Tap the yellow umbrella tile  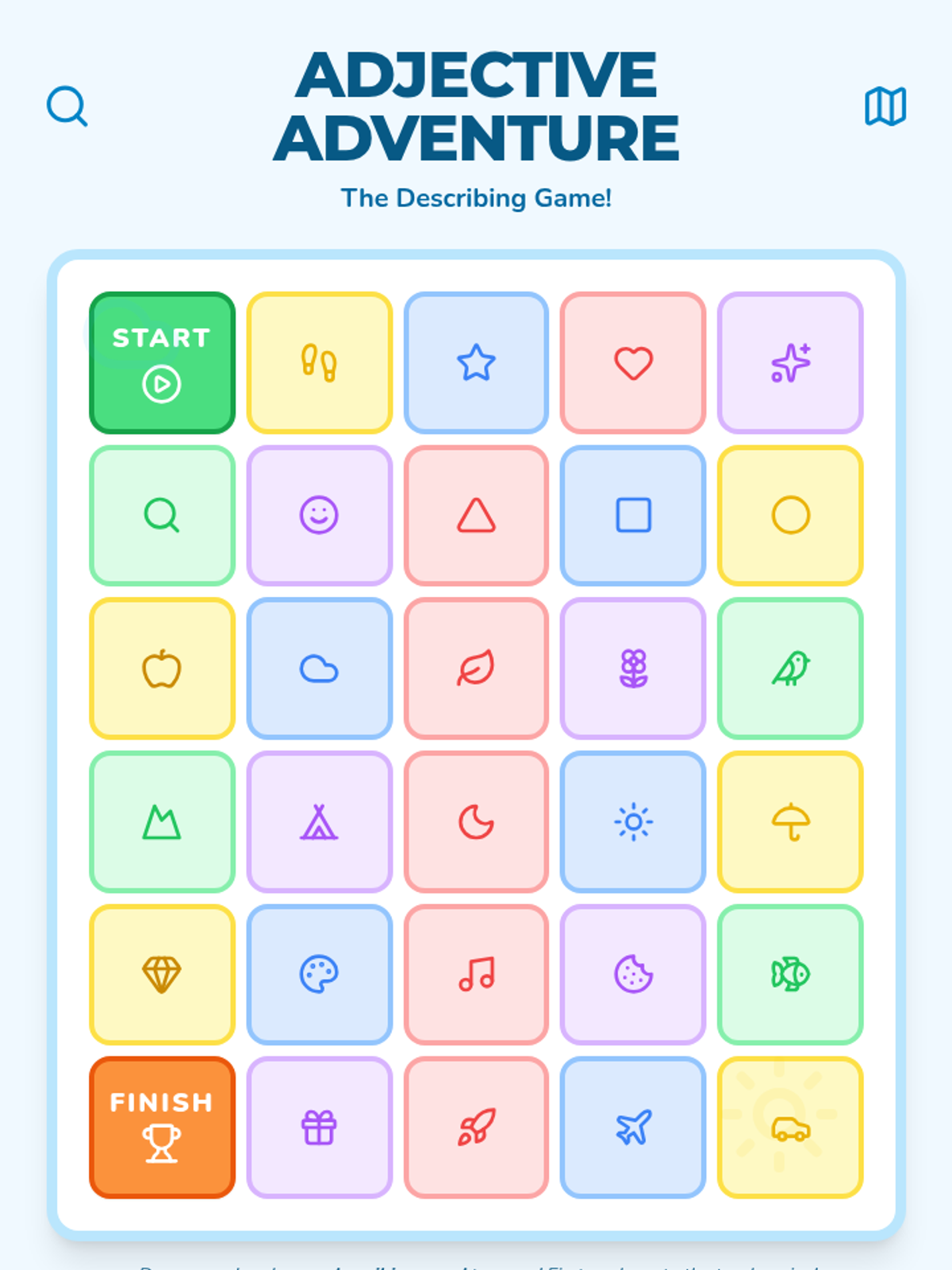coord(790,822)
